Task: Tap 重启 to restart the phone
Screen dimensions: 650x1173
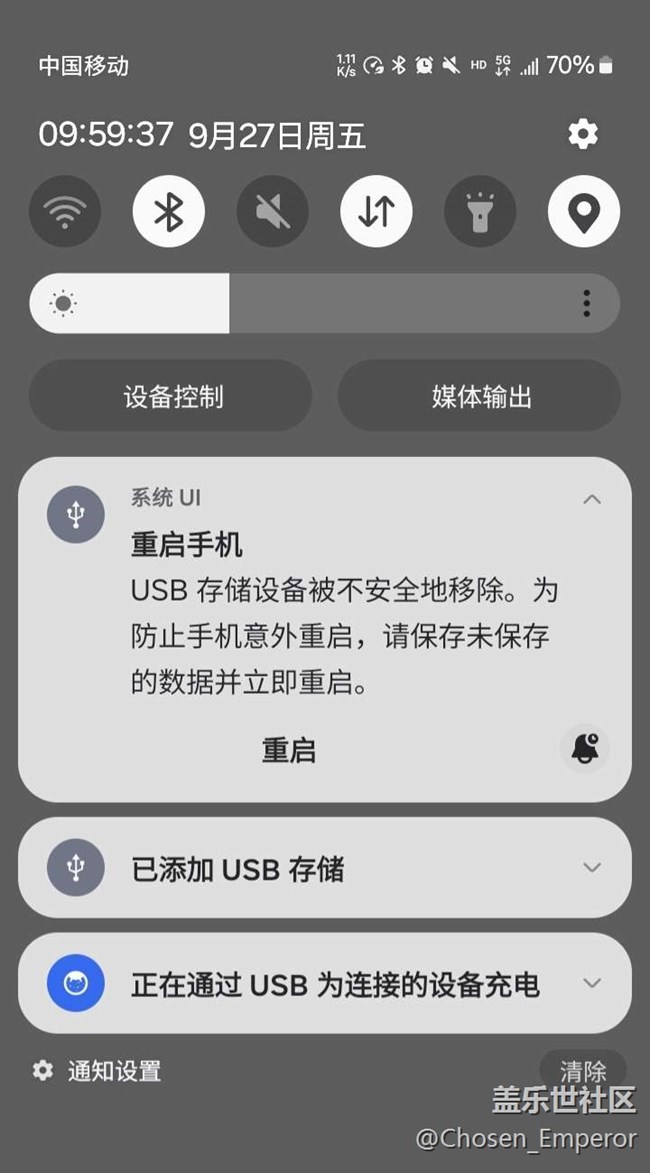Action: click(289, 750)
